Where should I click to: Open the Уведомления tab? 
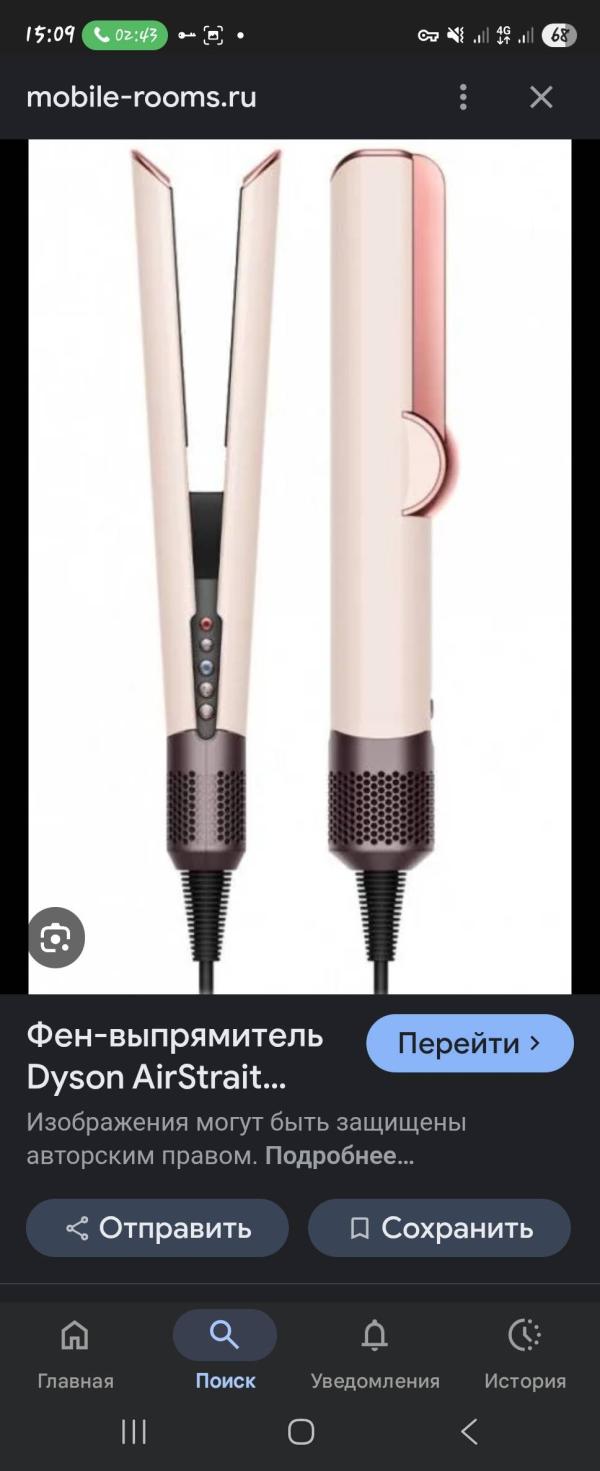(375, 1353)
